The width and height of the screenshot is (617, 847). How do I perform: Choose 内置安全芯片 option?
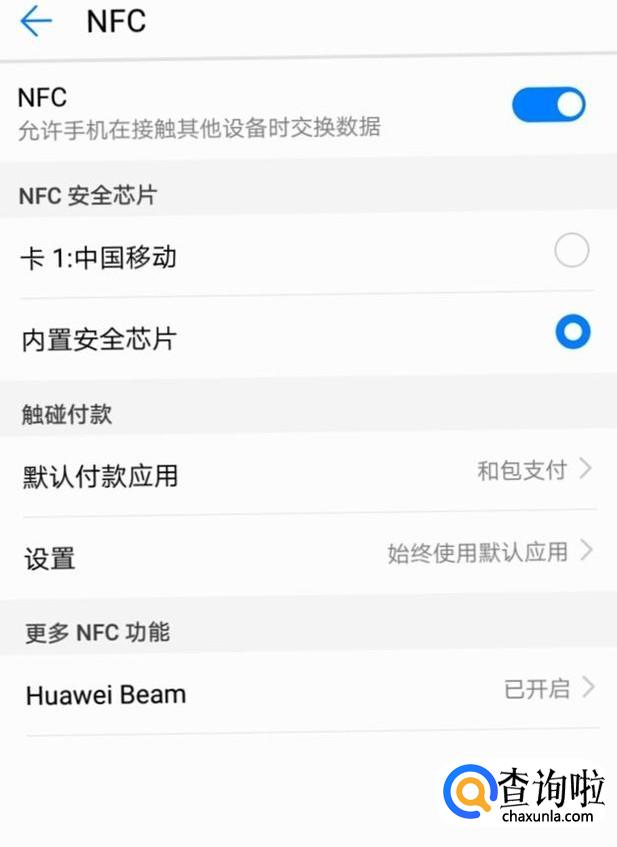pyautogui.click(x=572, y=333)
